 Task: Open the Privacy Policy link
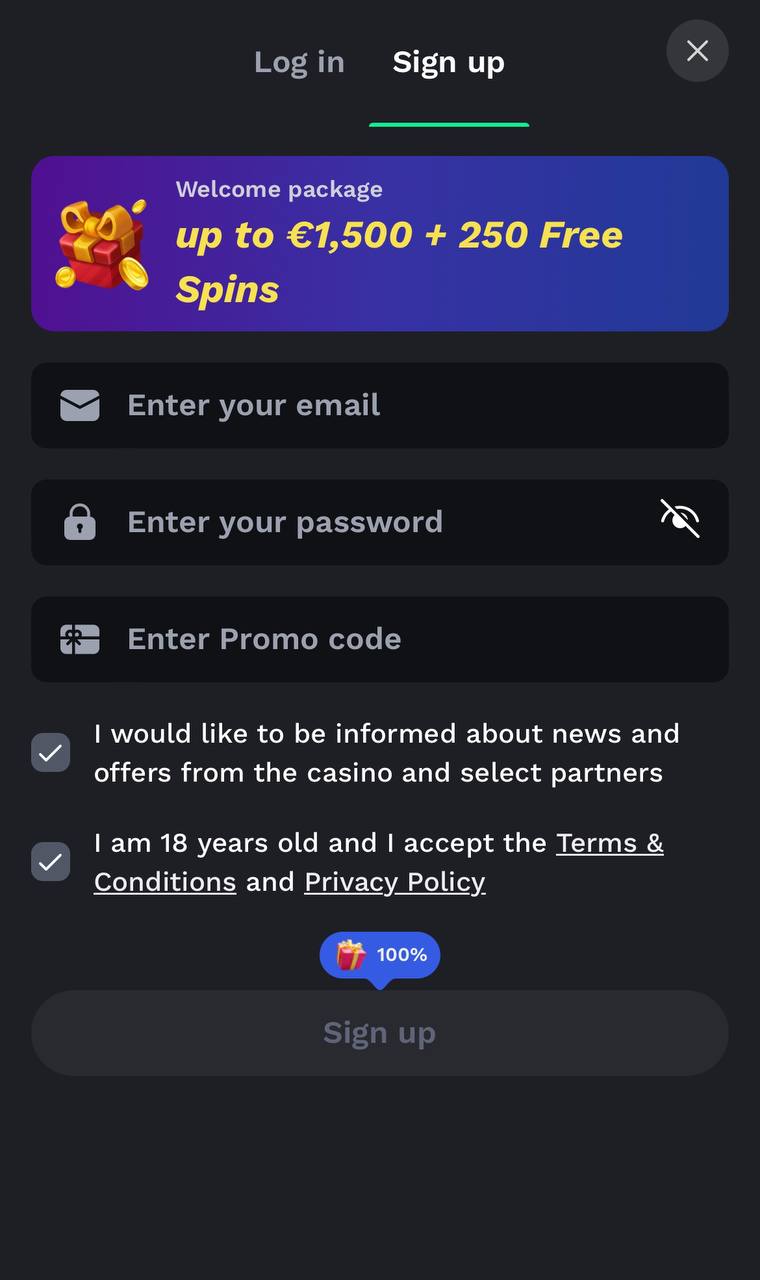[x=395, y=882]
